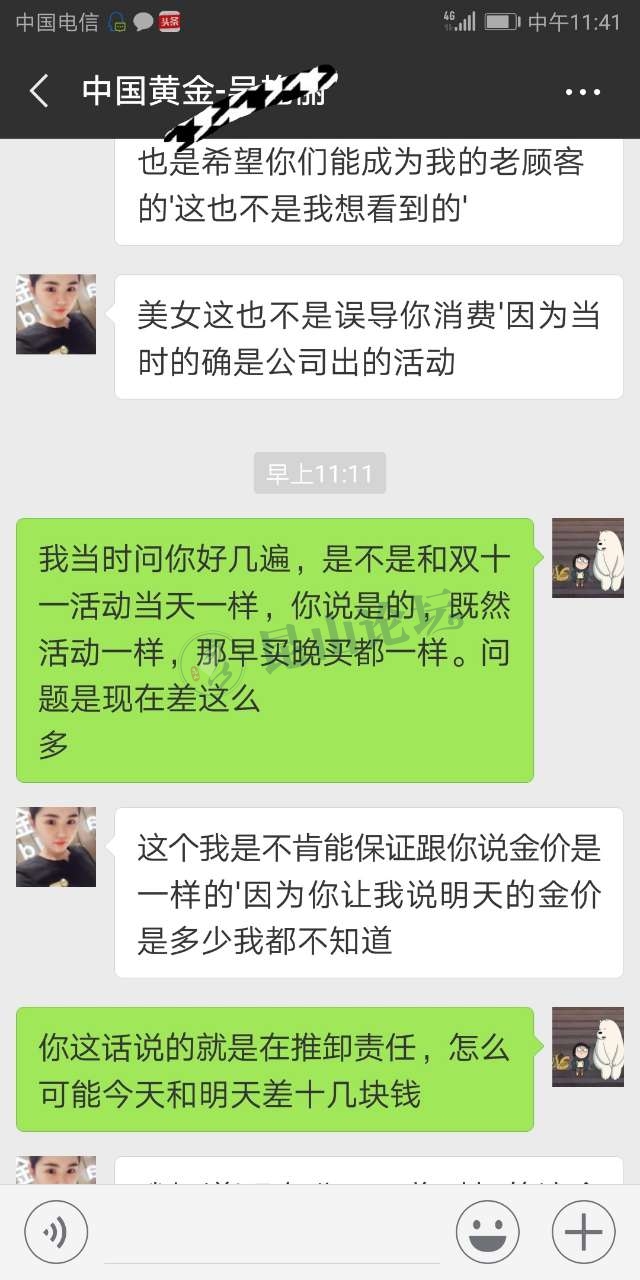Open the chat overflow menu
This screenshot has height=1280, width=640.
(x=583, y=93)
